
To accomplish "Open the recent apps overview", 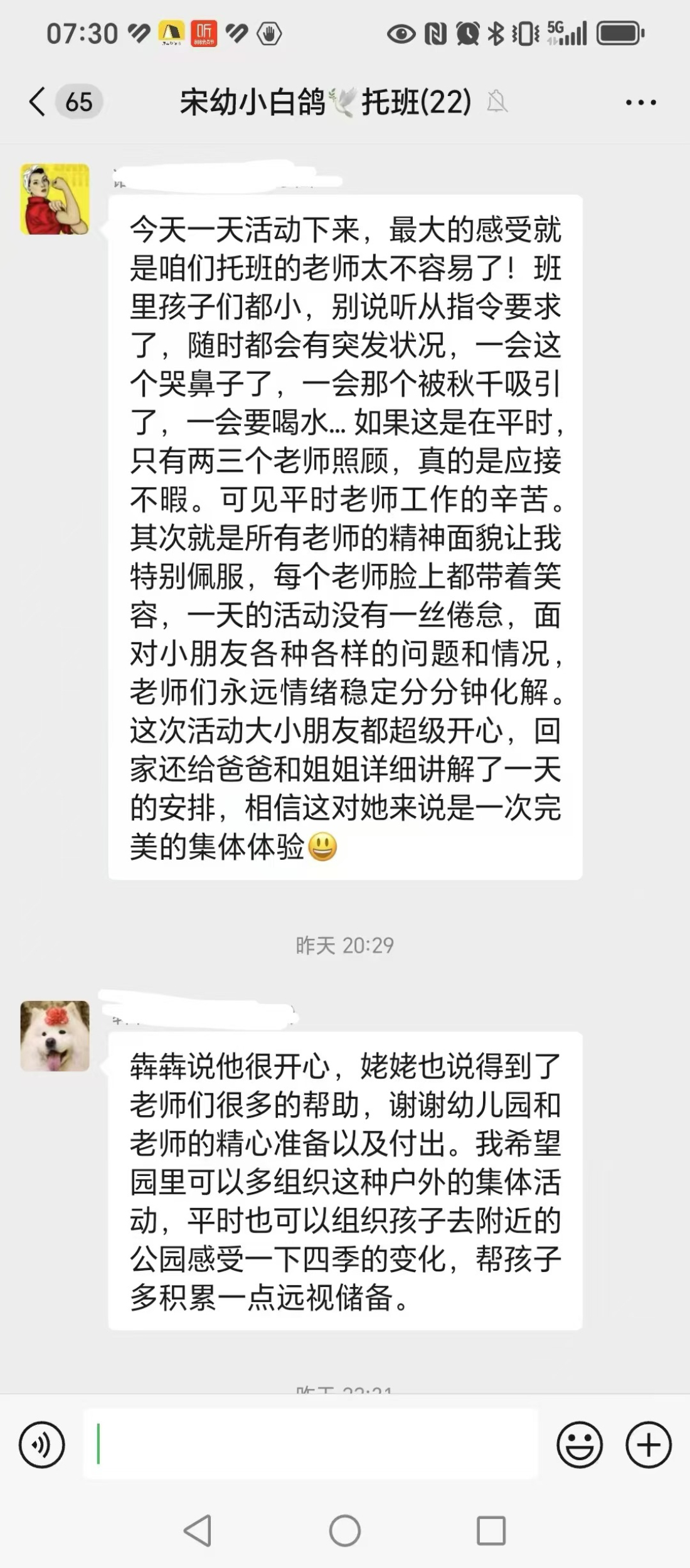I will [491, 1531].
